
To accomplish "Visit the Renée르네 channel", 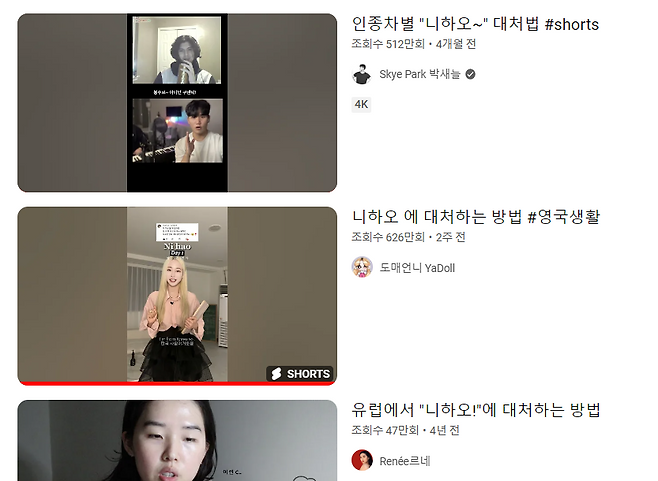I will [404, 461].
